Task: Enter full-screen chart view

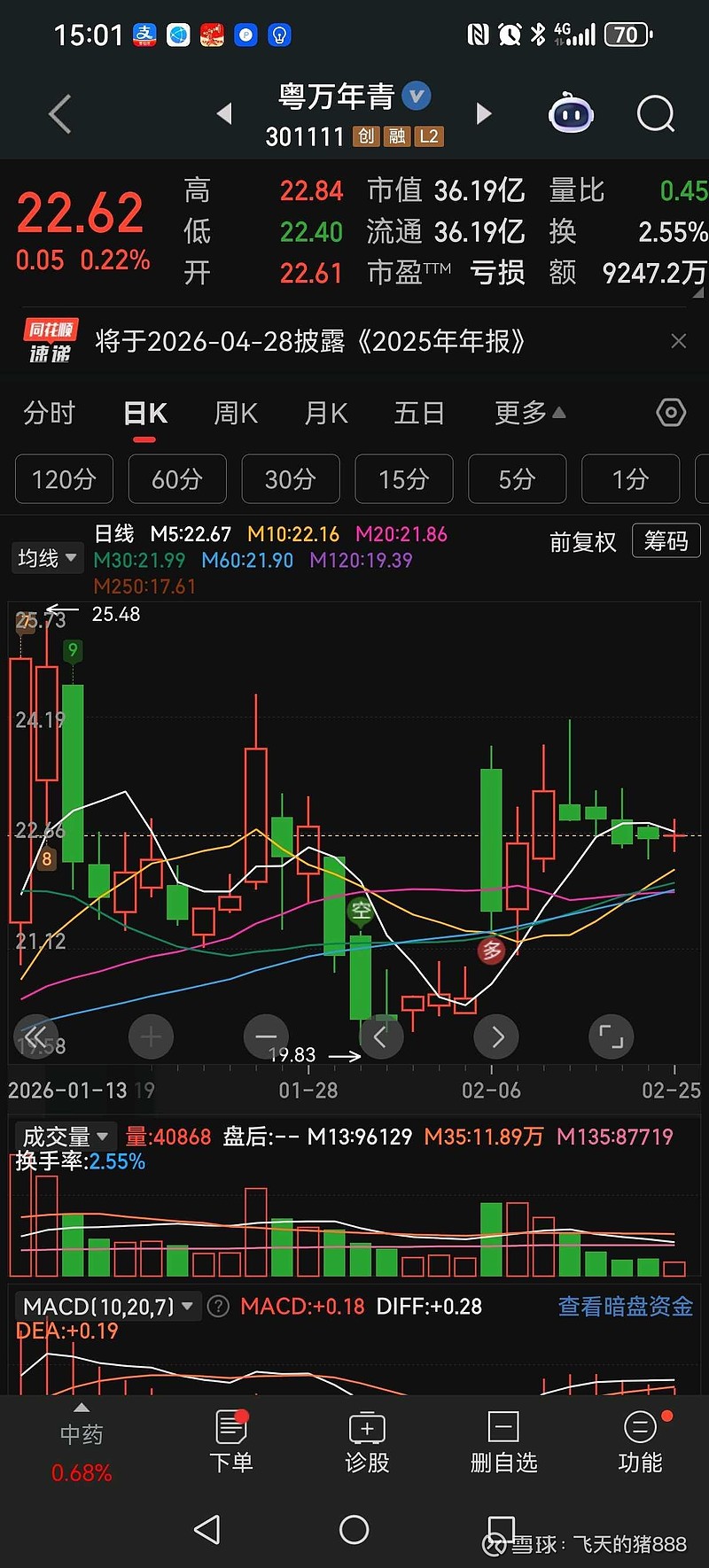Action: click(x=612, y=1036)
